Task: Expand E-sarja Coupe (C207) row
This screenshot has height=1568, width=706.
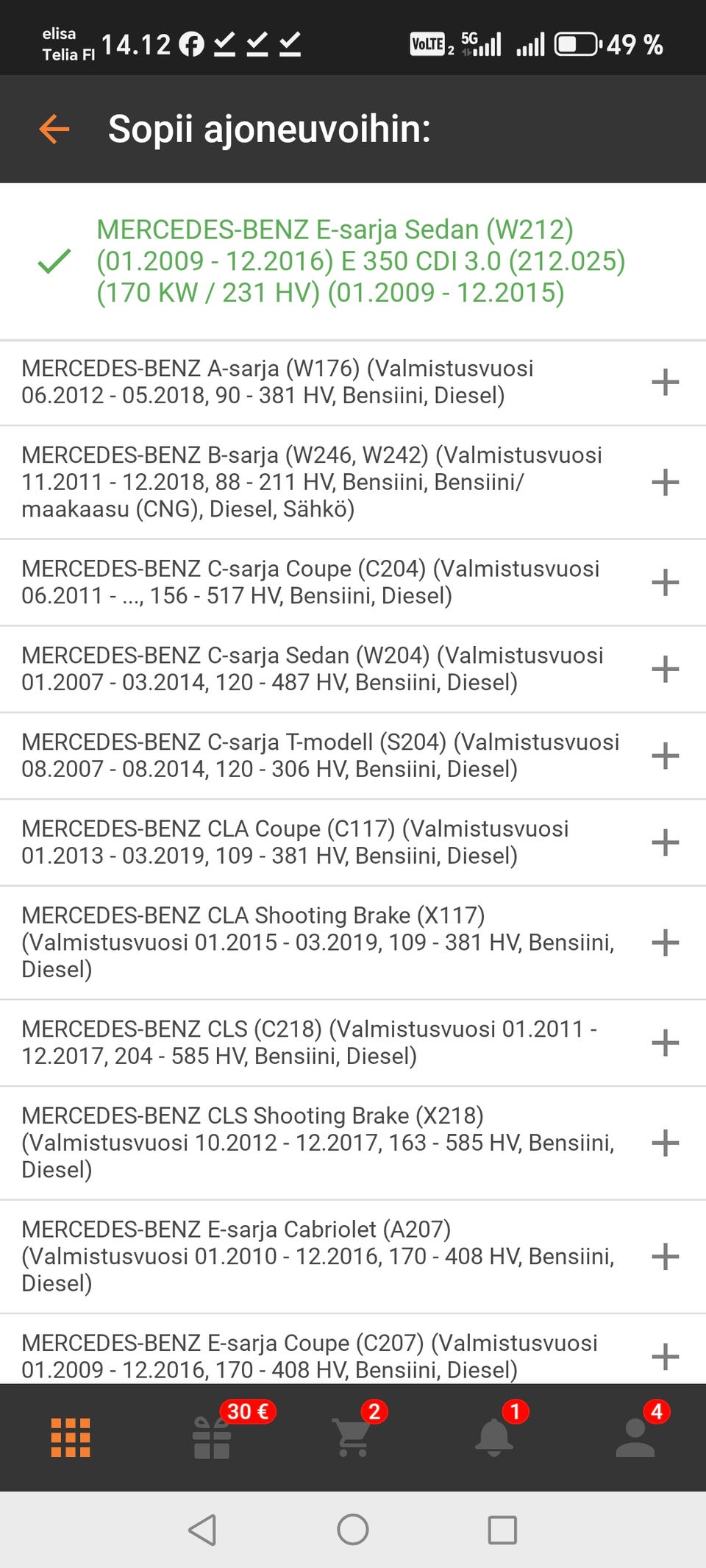Action: [x=665, y=1357]
